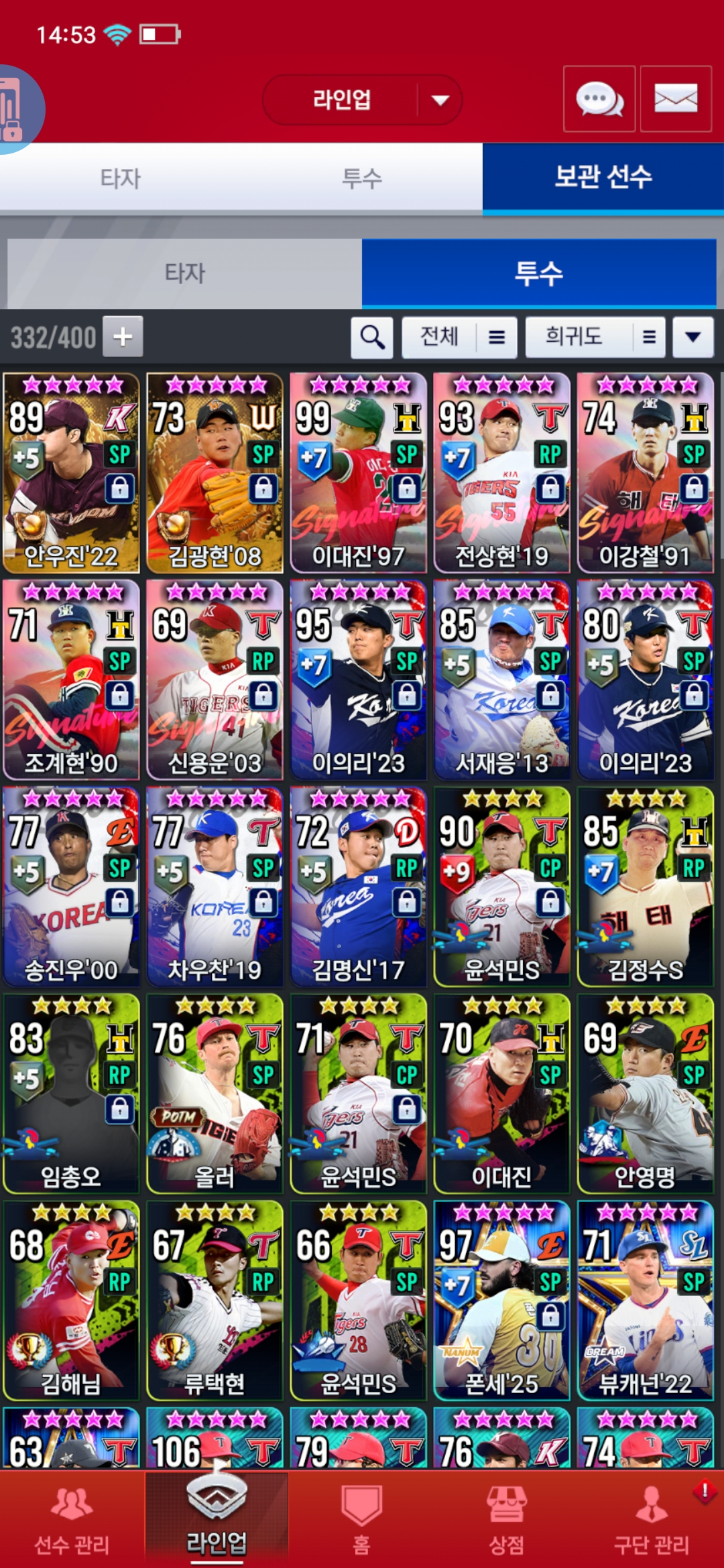The image size is (724, 1568).
Task: Toggle the sort order arrow
Action: [693, 336]
